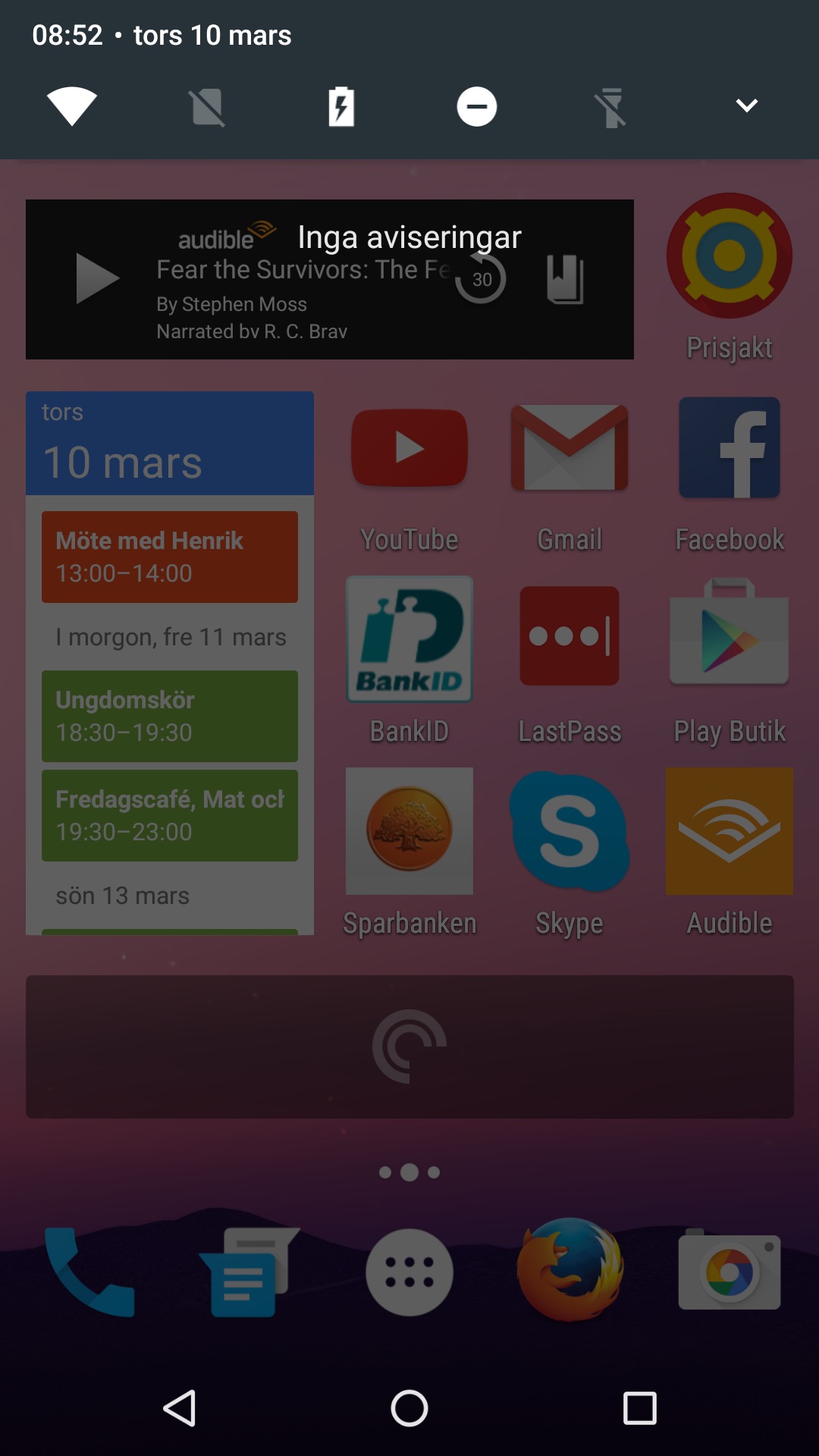This screenshot has height=1456, width=819.
Task: Toggle Do Not Disturb quick setting
Action: [476, 106]
